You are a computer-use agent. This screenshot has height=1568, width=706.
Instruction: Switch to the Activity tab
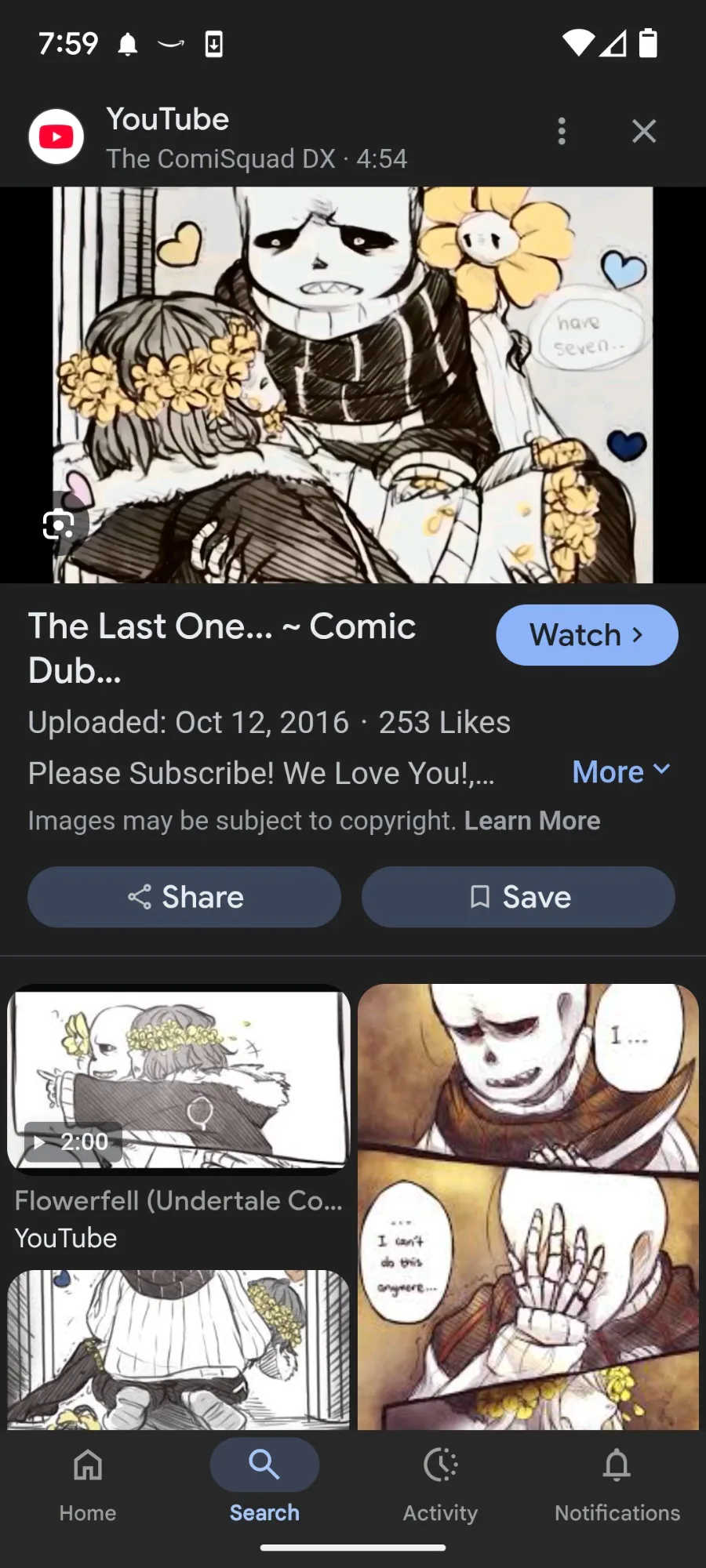440,1482
